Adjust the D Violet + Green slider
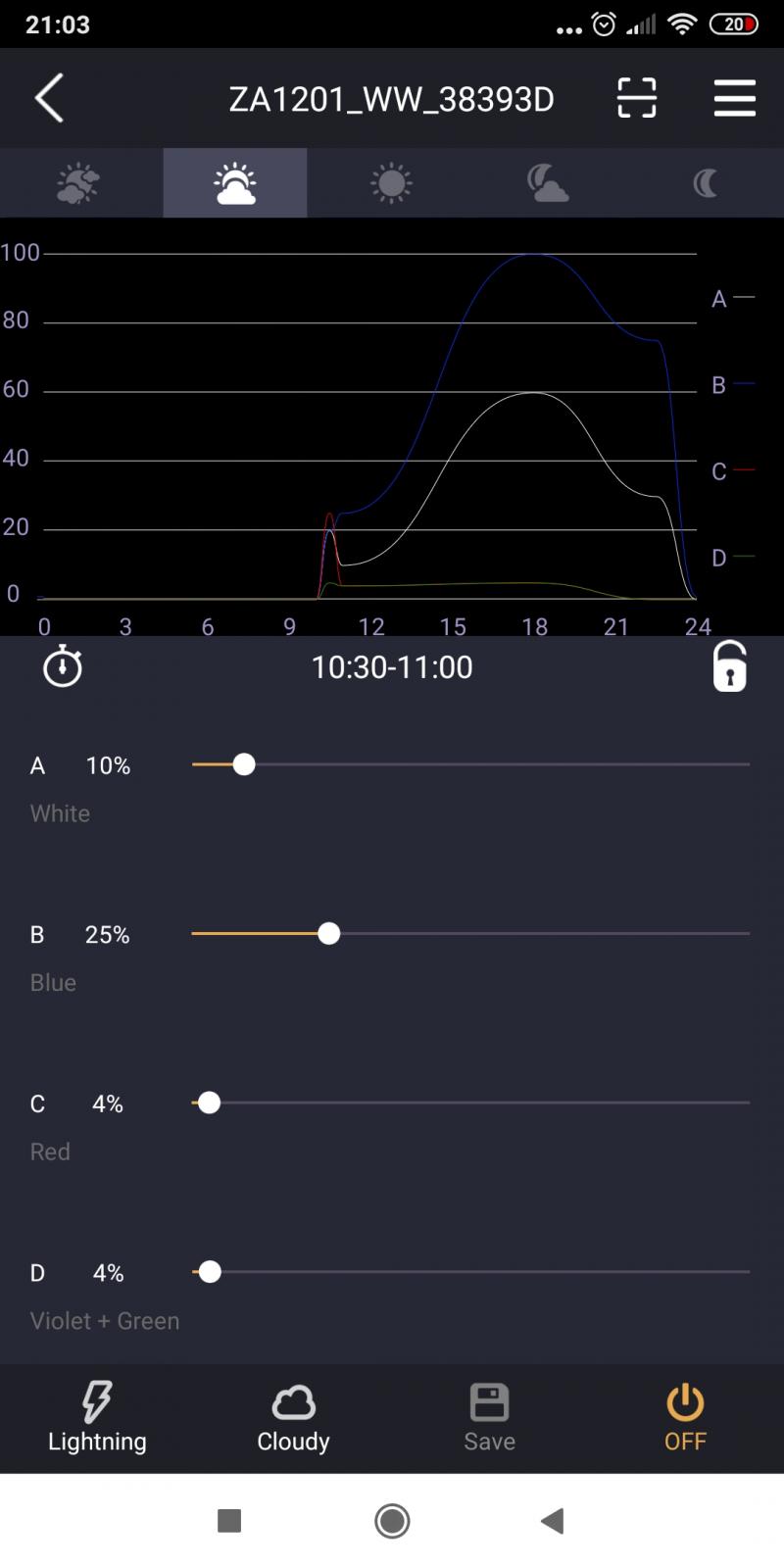Viewport: 784px width, 1568px height. (x=210, y=1272)
